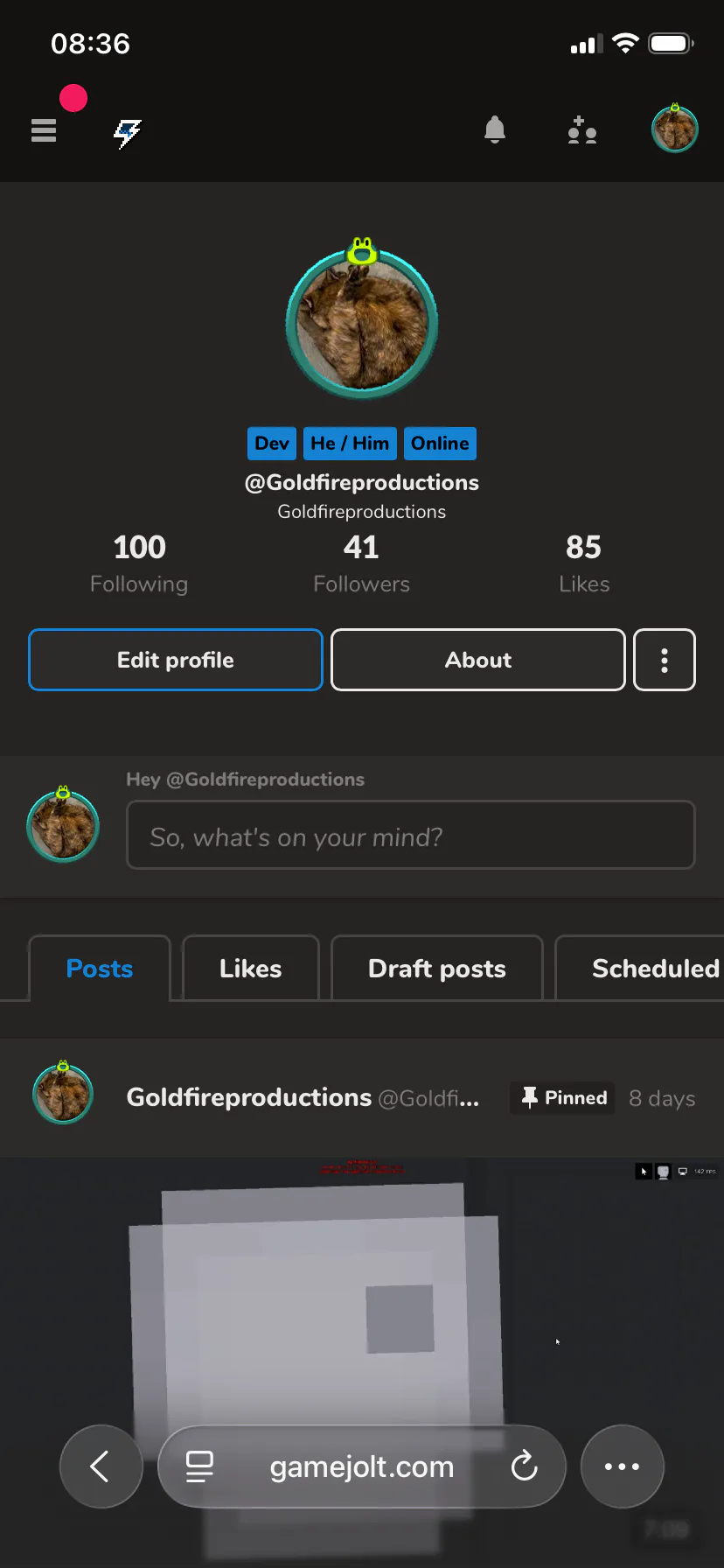The width and height of the screenshot is (724, 1568).
Task: Go back in the browser
Action: click(x=101, y=1466)
